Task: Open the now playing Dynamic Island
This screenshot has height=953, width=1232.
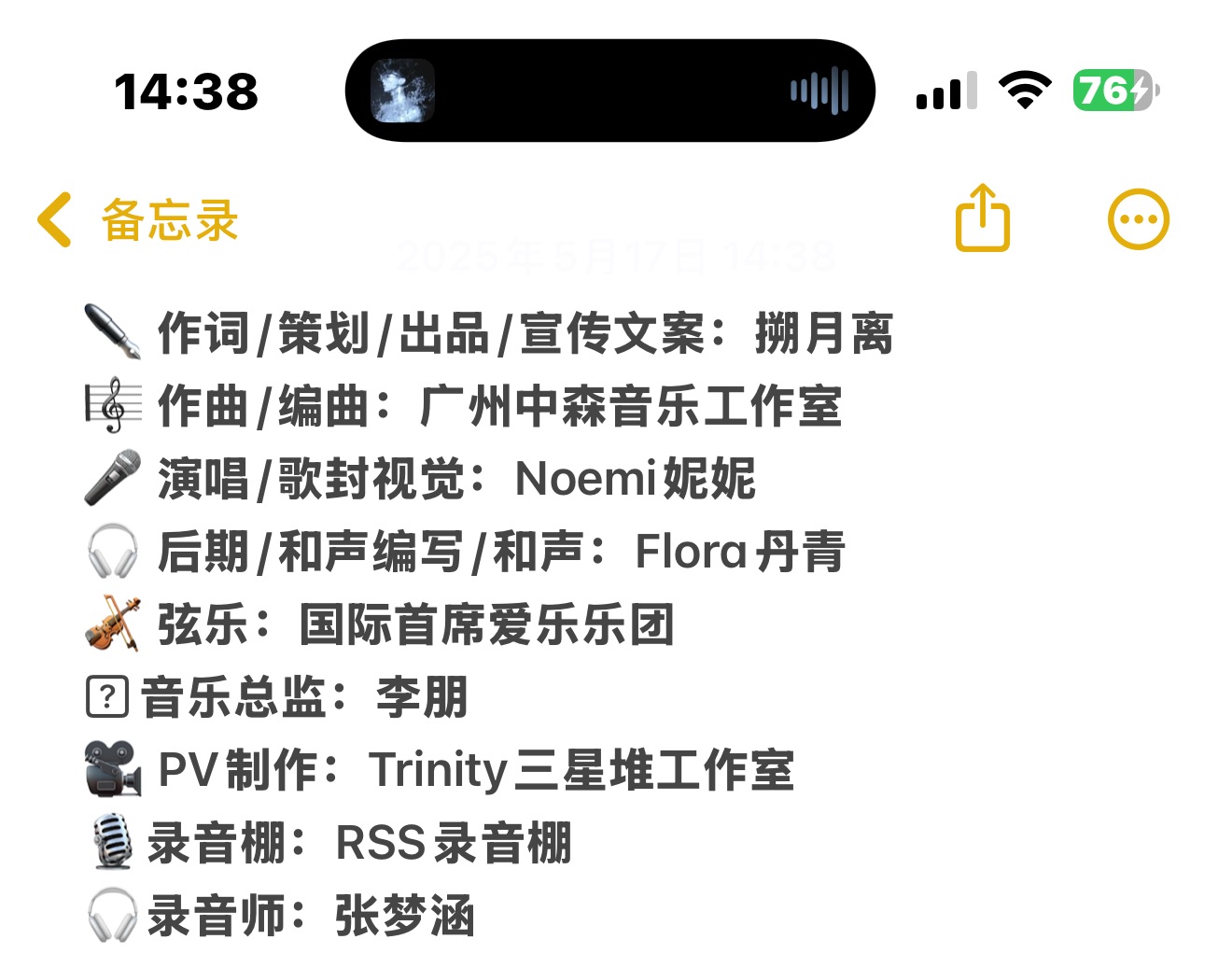Action: tap(610, 91)
